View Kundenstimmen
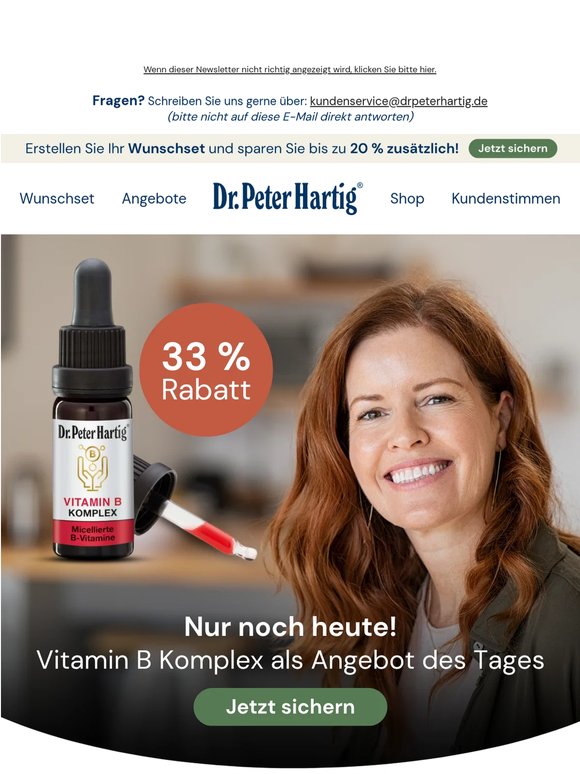The height and width of the screenshot is (774, 580). tap(505, 198)
